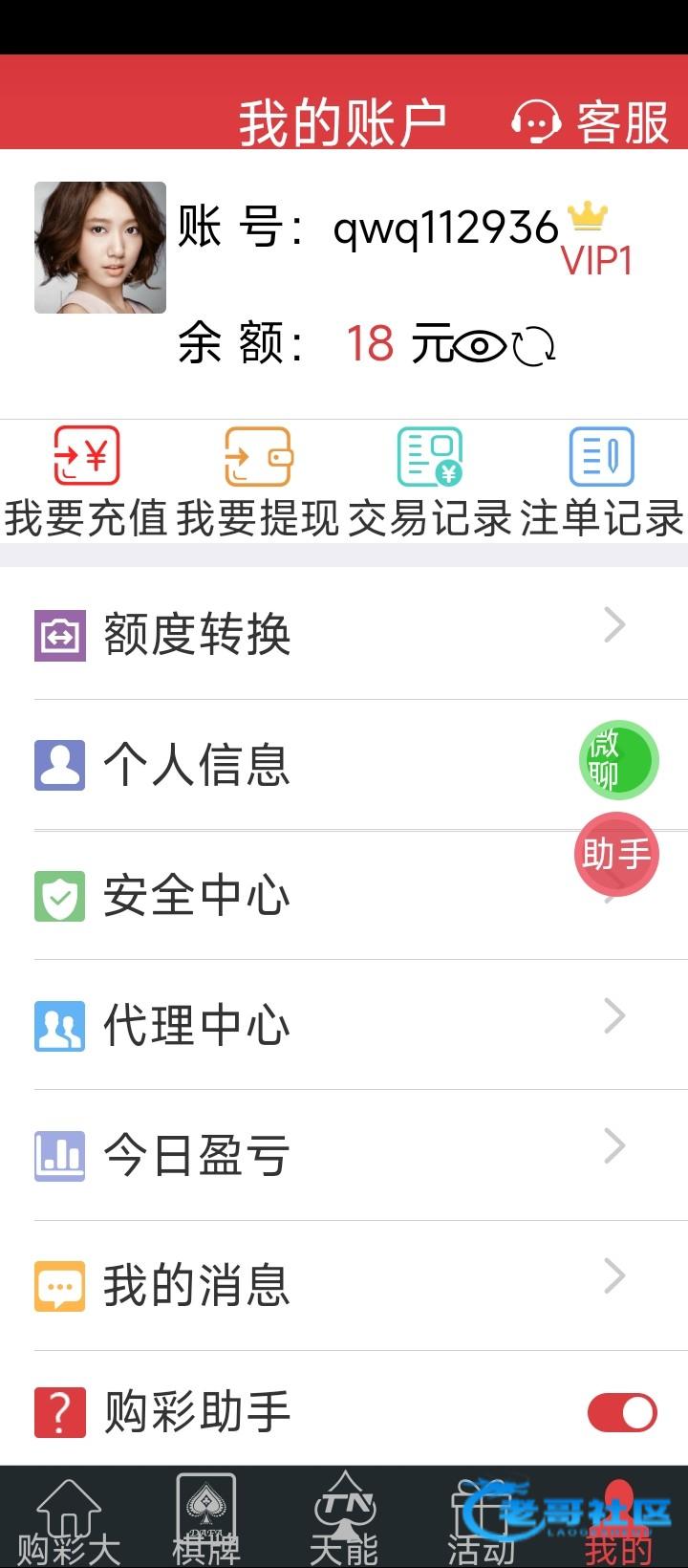
Task: Check 今日盈亏 today's profit and loss
Action: [344, 1155]
